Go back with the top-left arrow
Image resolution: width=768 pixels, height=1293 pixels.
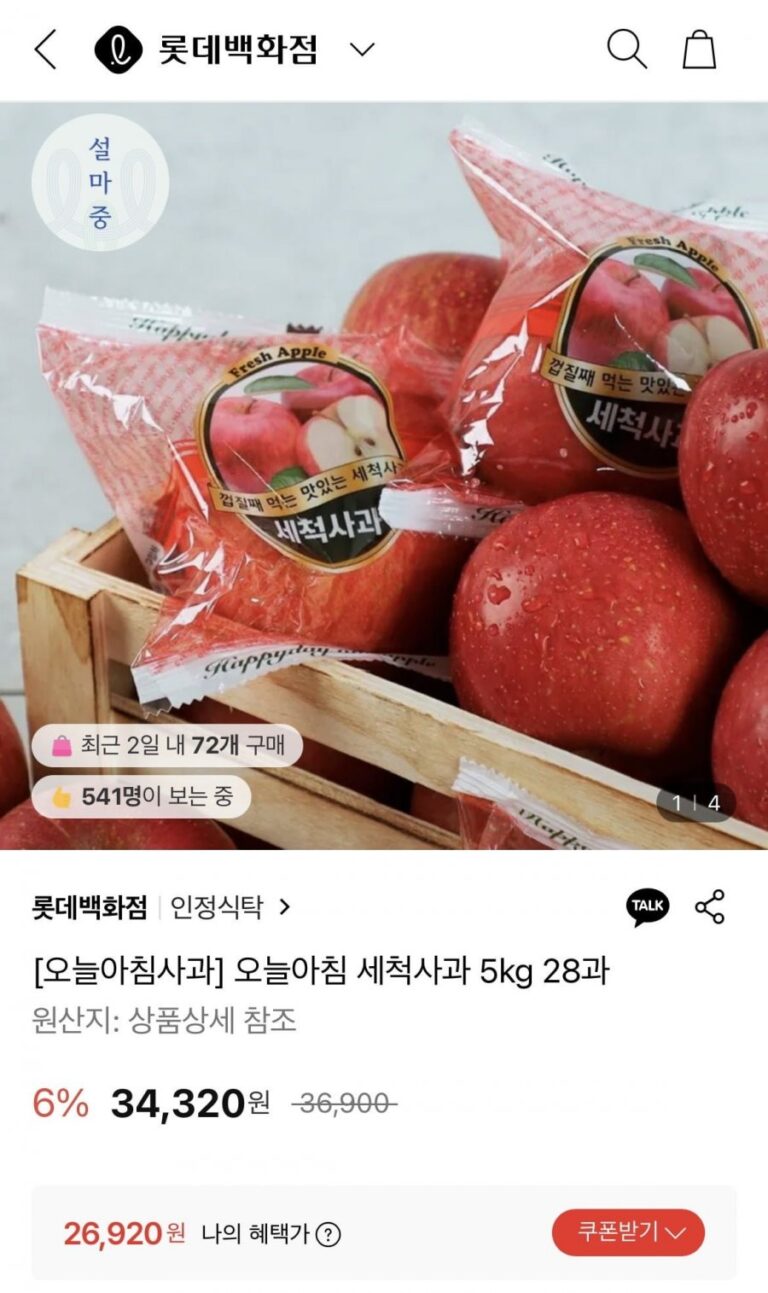tap(46, 49)
